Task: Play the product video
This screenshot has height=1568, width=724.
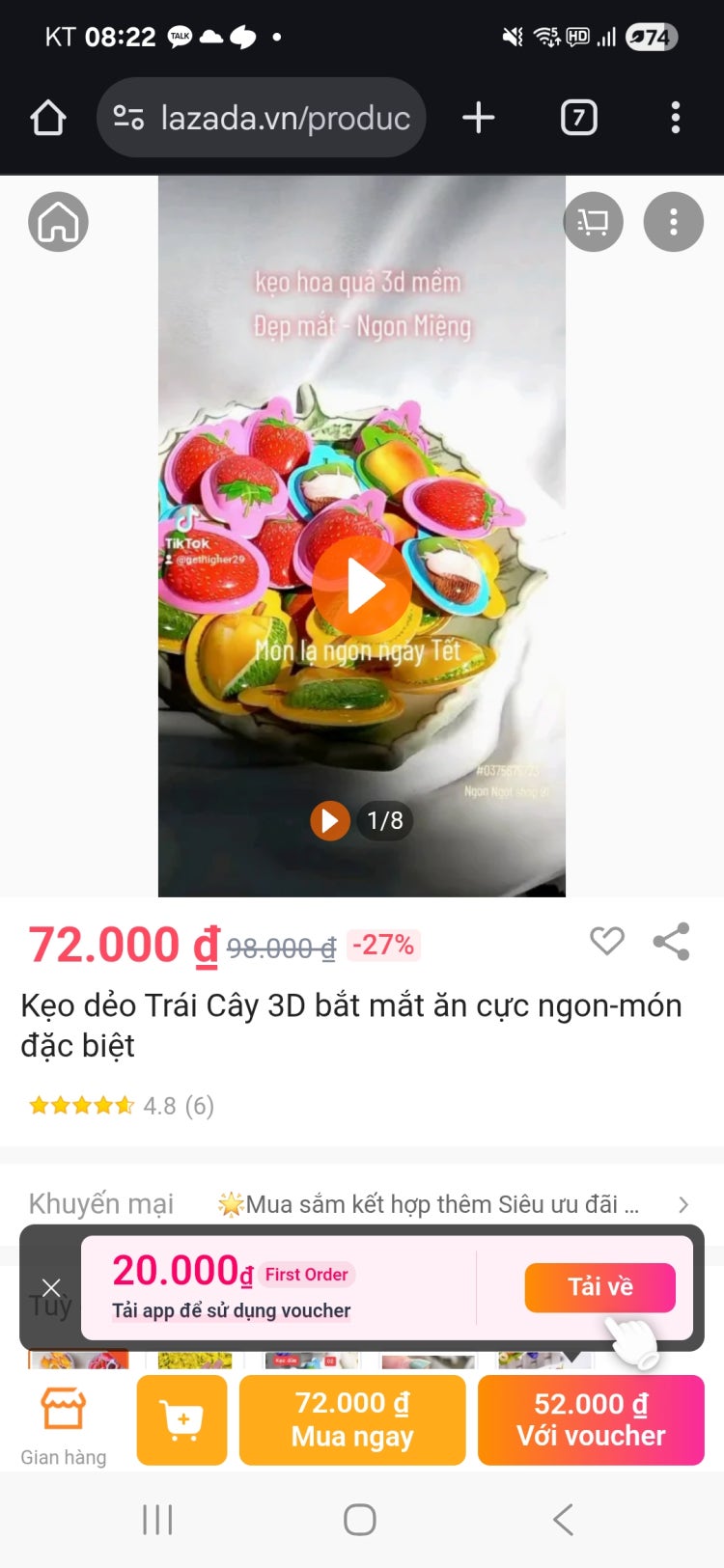Action: pyautogui.click(x=362, y=586)
